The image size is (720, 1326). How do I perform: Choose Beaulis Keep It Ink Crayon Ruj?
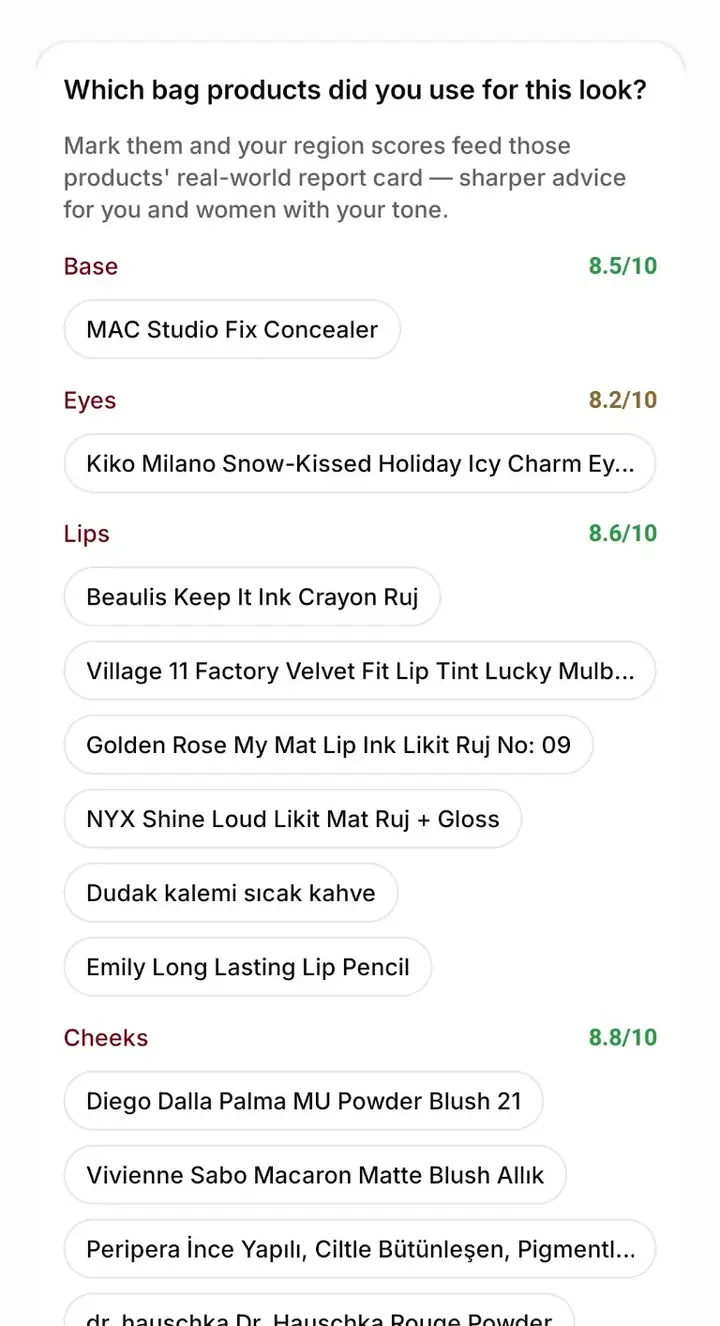[252, 597]
